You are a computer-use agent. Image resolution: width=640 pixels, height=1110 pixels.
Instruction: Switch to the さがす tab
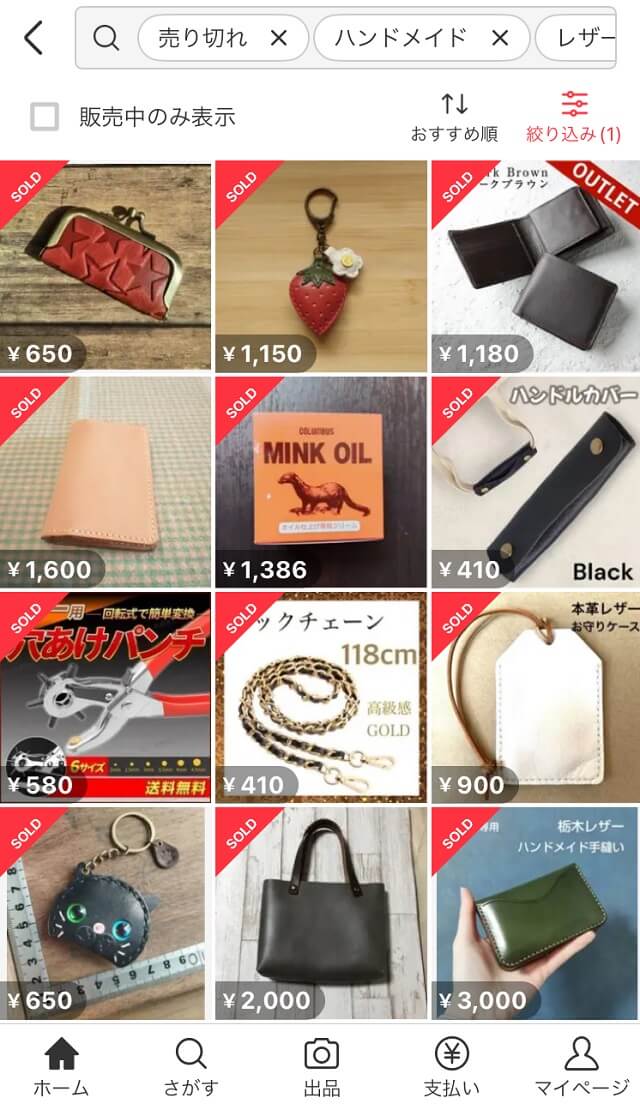click(190, 1066)
